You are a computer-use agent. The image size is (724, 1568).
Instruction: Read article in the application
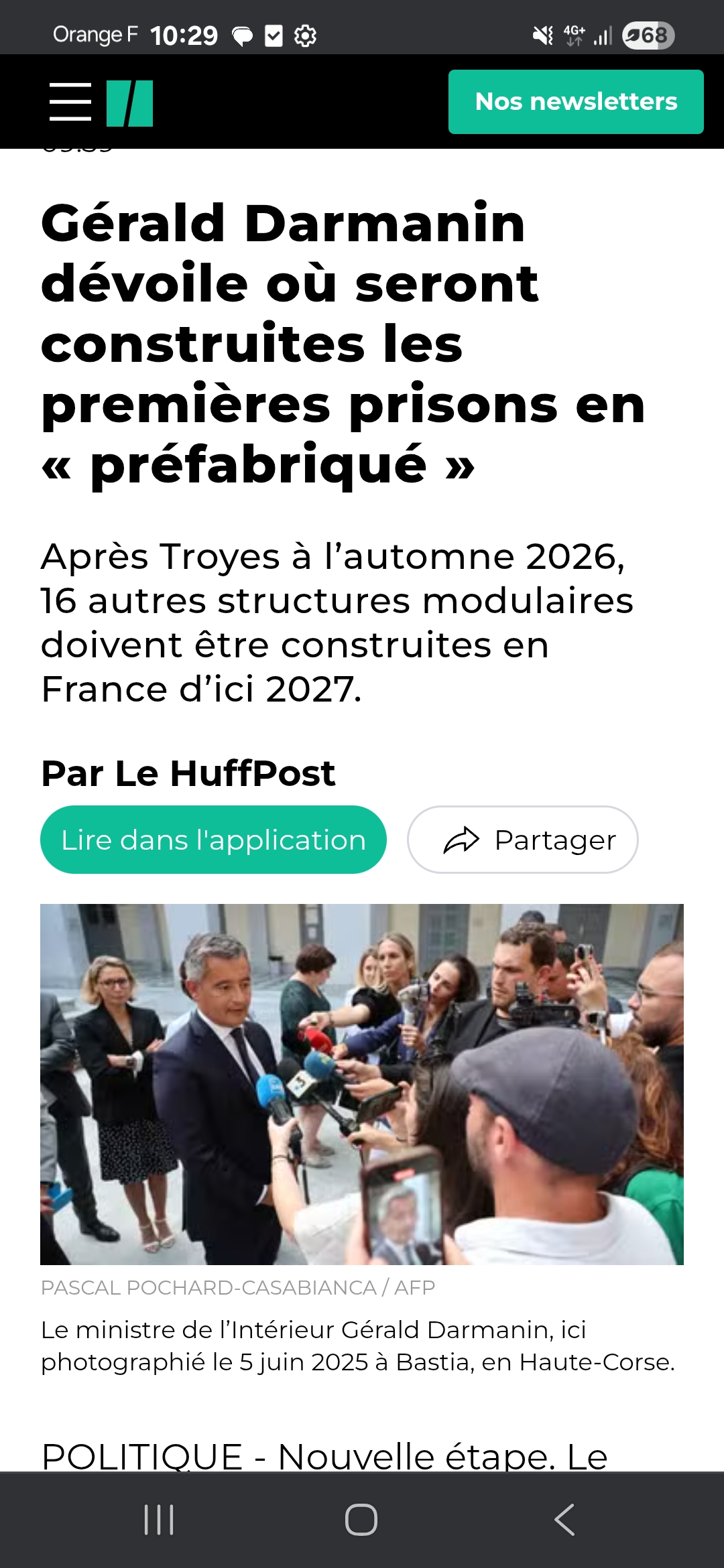point(213,840)
